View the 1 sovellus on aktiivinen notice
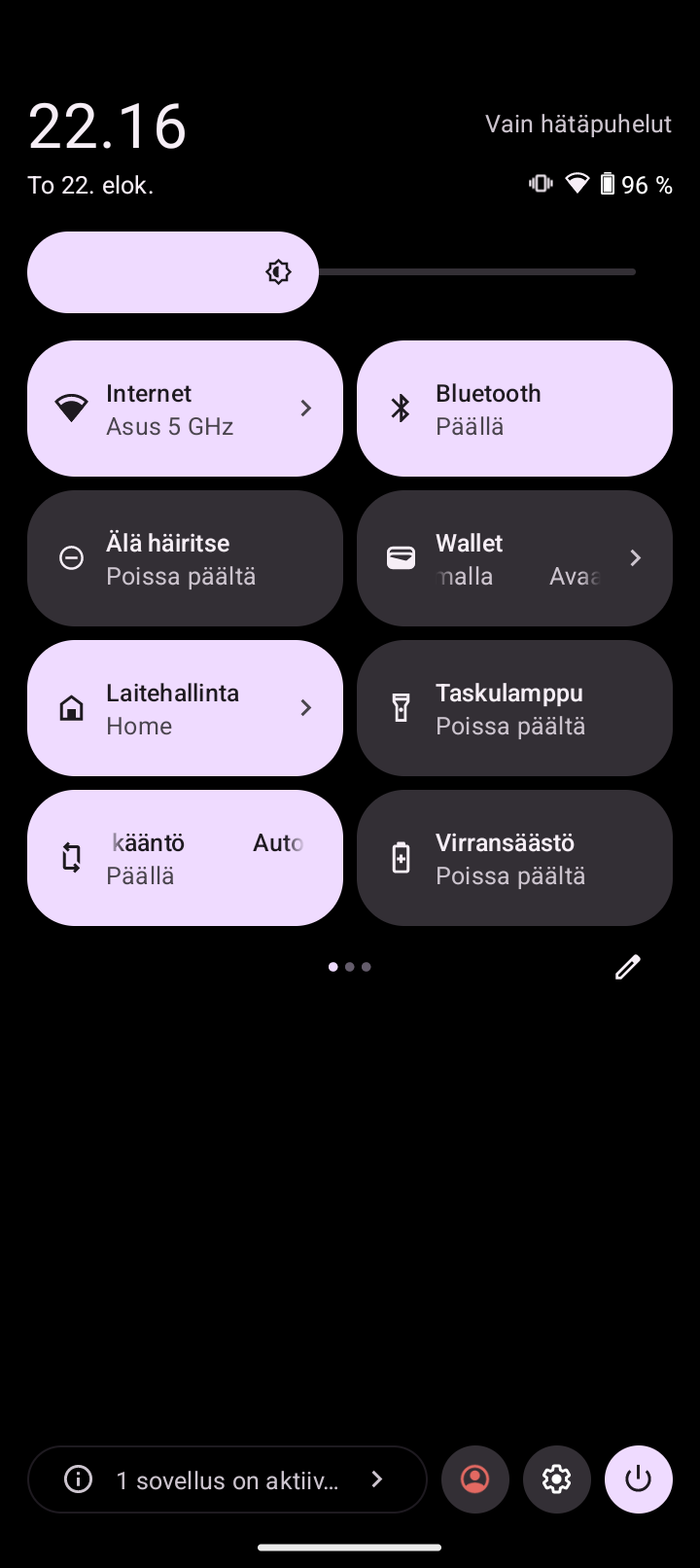Image resolution: width=700 pixels, height=1568 pixels. 227,1479
